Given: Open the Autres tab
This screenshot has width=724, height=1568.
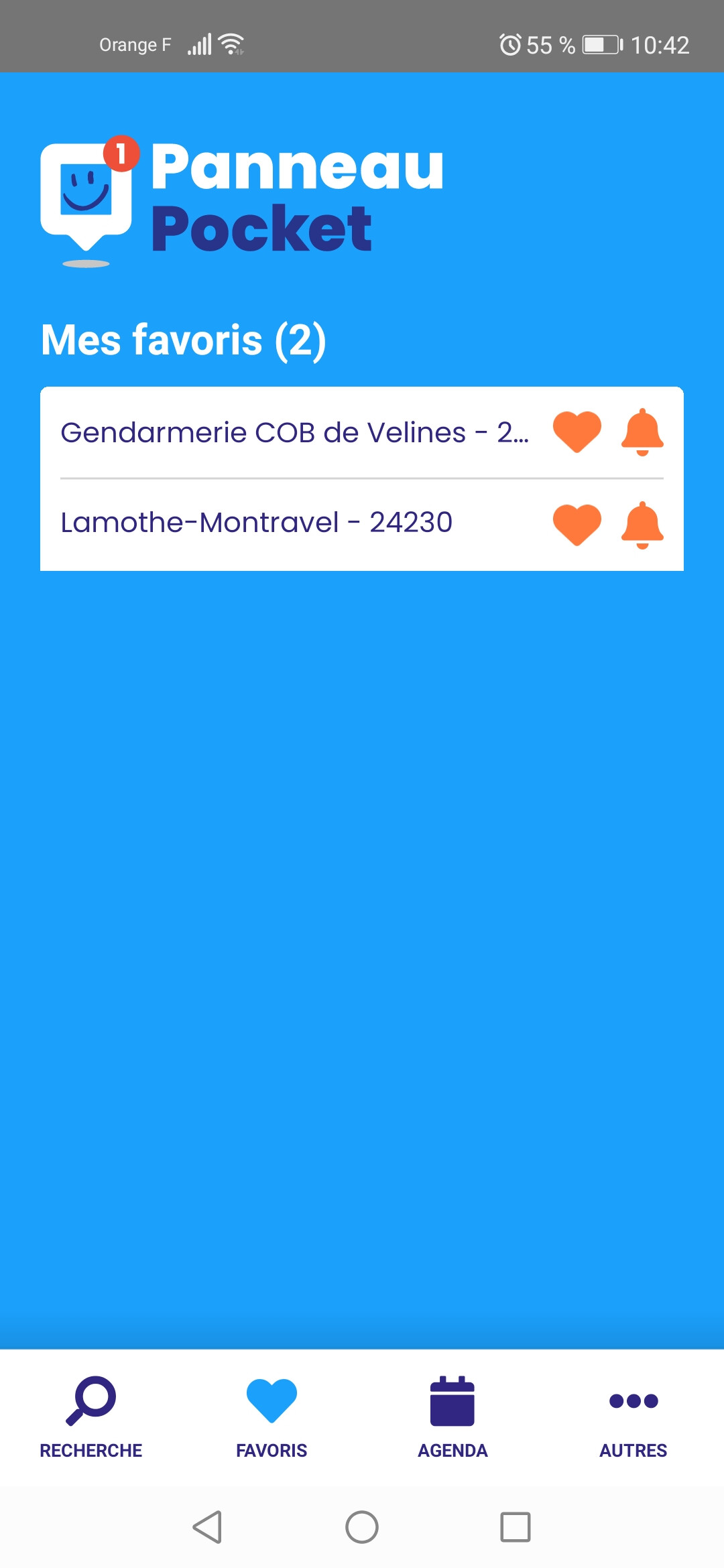Looking at the screenshot, I should click(633, 1418).
